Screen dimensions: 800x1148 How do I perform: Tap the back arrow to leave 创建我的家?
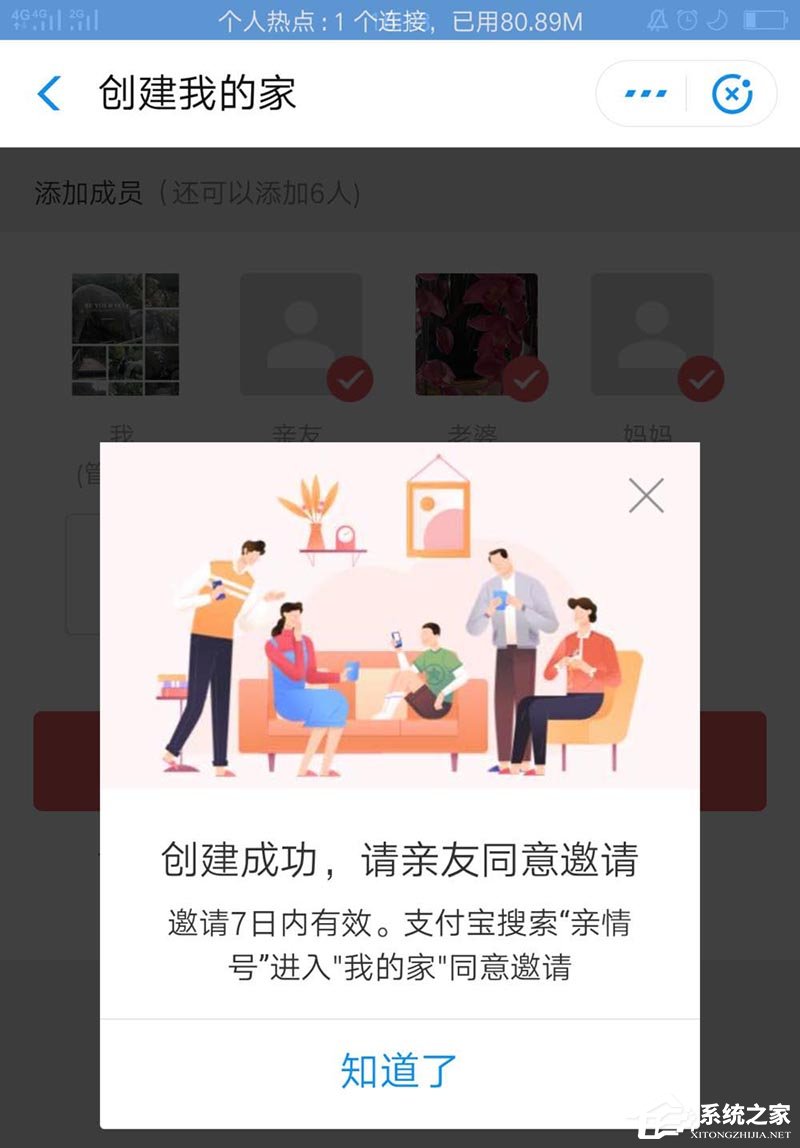tap(48, 92)
